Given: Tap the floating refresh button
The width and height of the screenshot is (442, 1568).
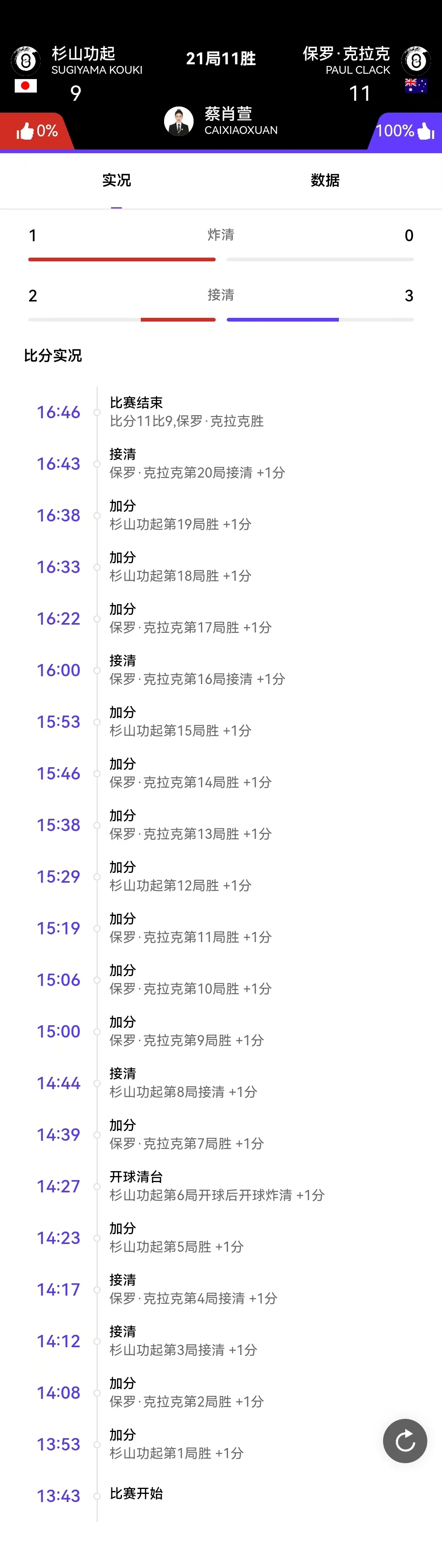Looking at the screenshot, I should [x=405, y=1440].
